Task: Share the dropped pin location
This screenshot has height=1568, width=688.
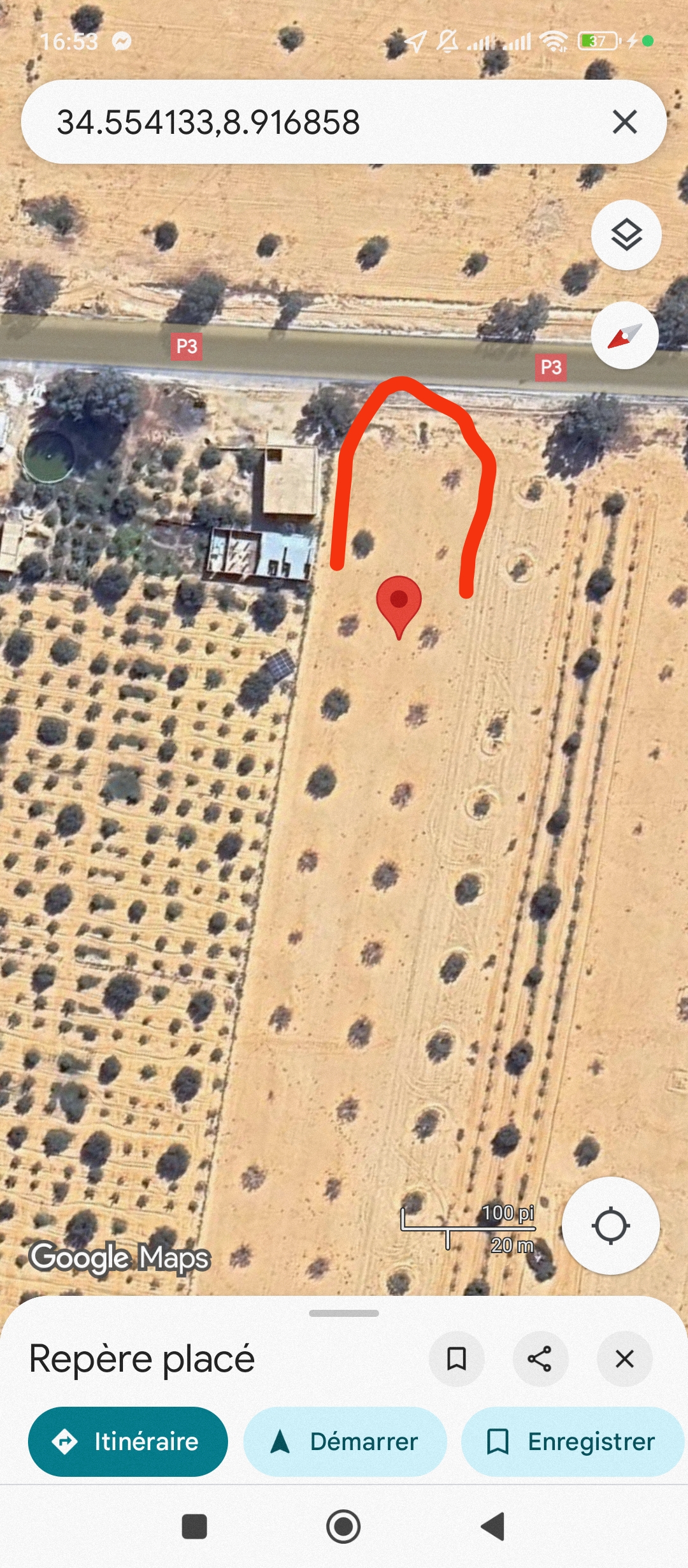Action: tap(540, 1358)
